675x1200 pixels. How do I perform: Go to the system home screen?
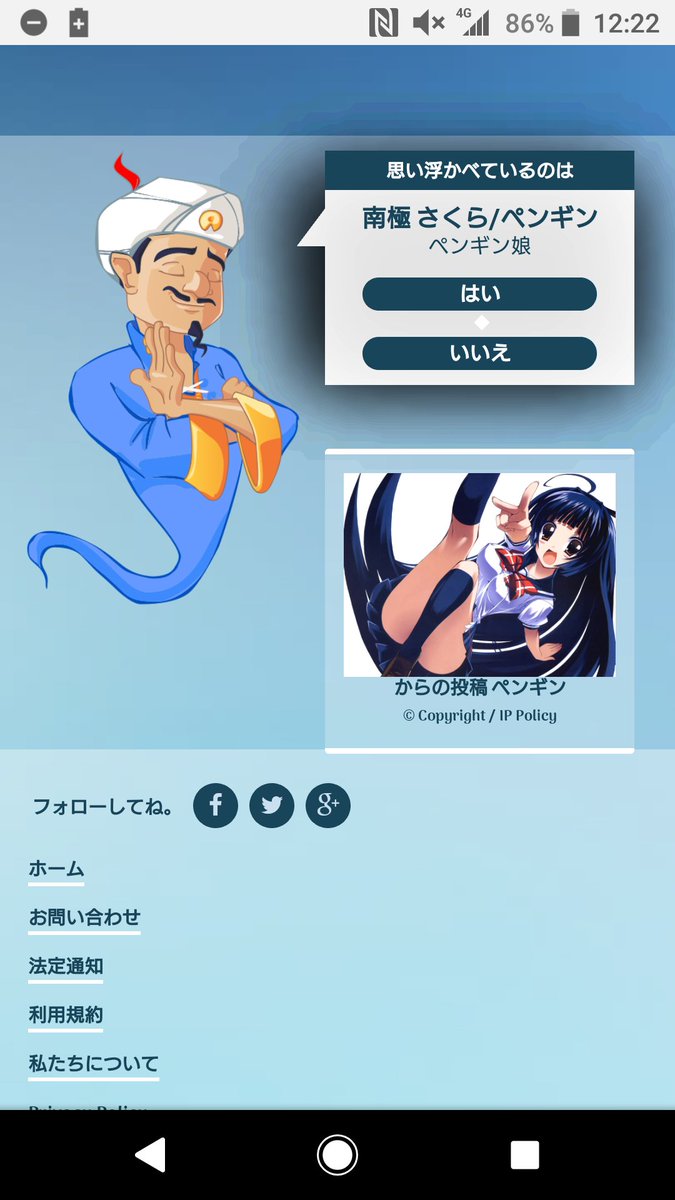tap(337, 1155)
